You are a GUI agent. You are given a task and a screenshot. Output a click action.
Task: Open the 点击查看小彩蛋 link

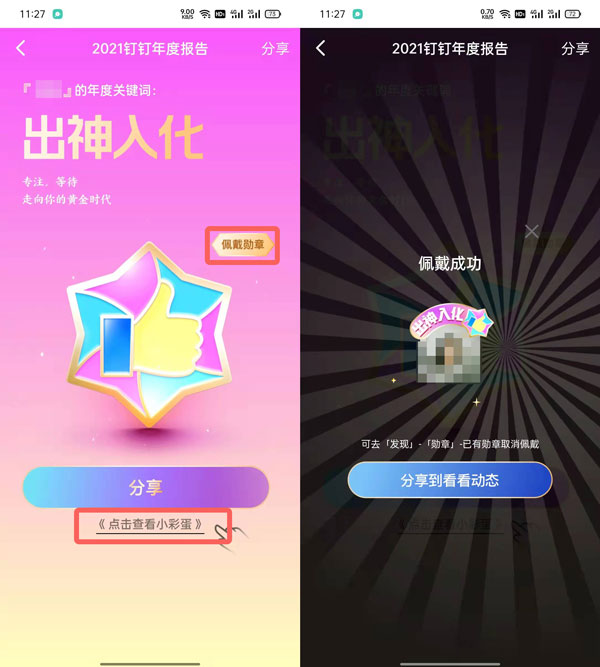tap(151, 524)
